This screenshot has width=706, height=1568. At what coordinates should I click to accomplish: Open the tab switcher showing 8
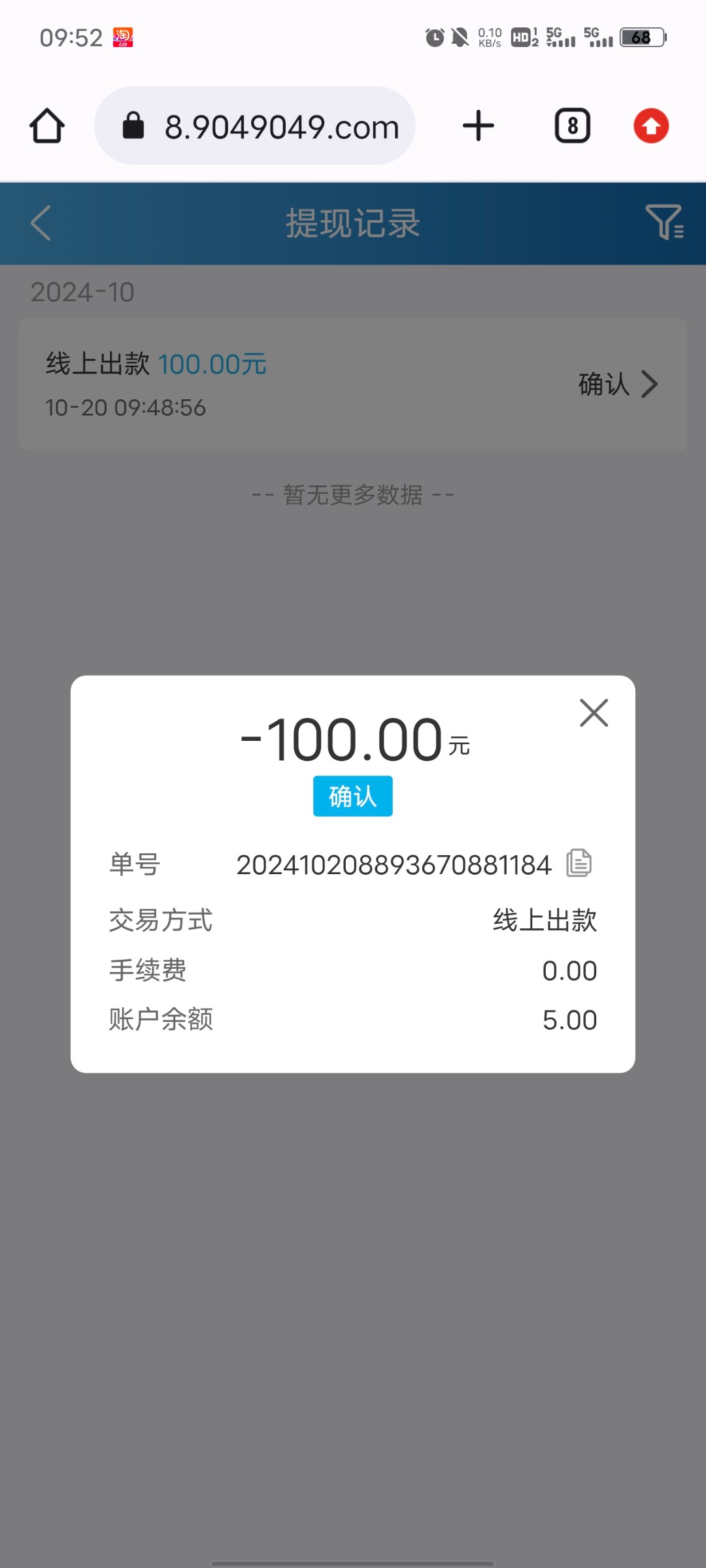pos(573,125)
